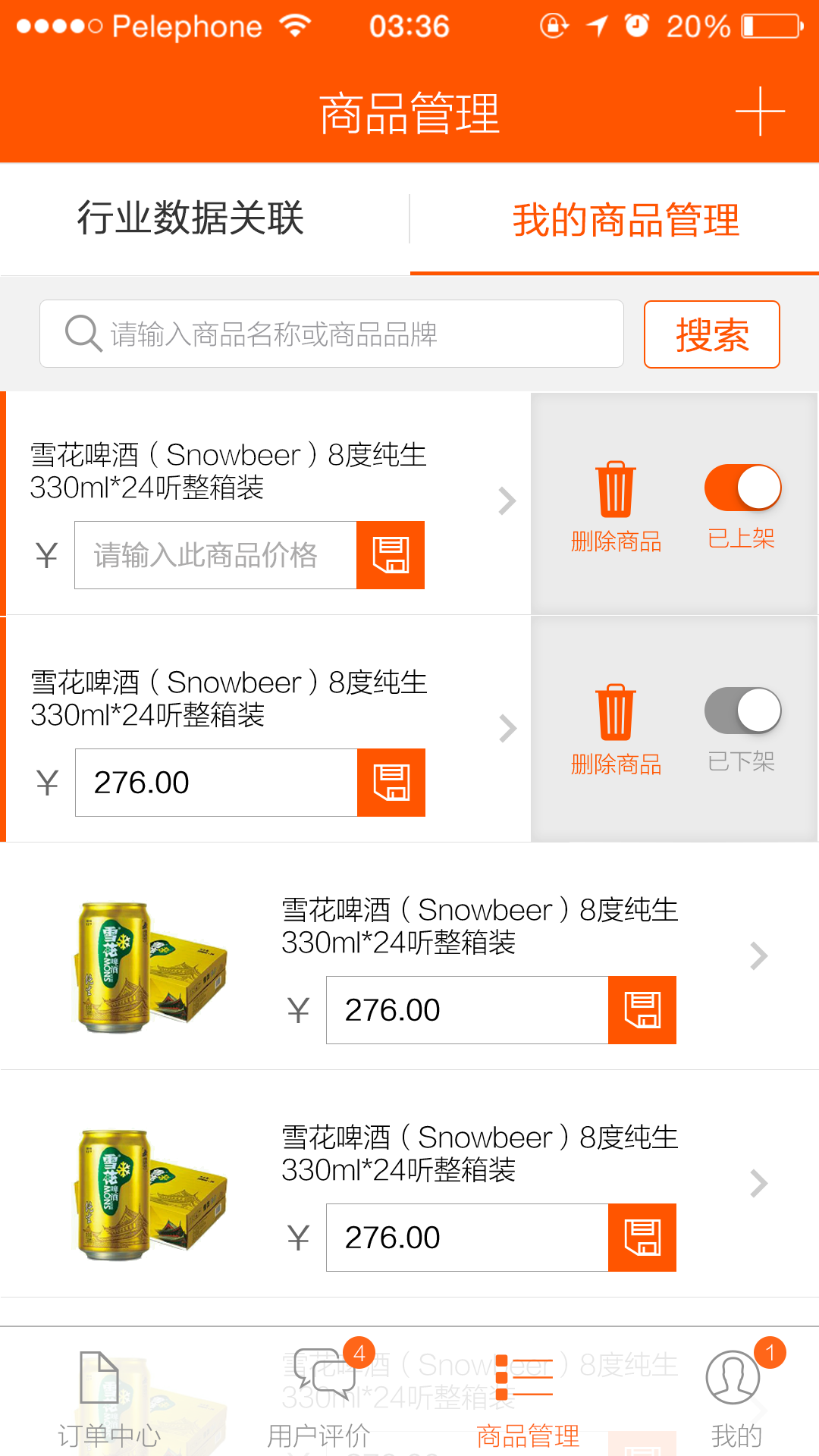Viewport: 819px width, 1456px height.
Task: Add a new product with the plus icon
Action: (760, 111)
